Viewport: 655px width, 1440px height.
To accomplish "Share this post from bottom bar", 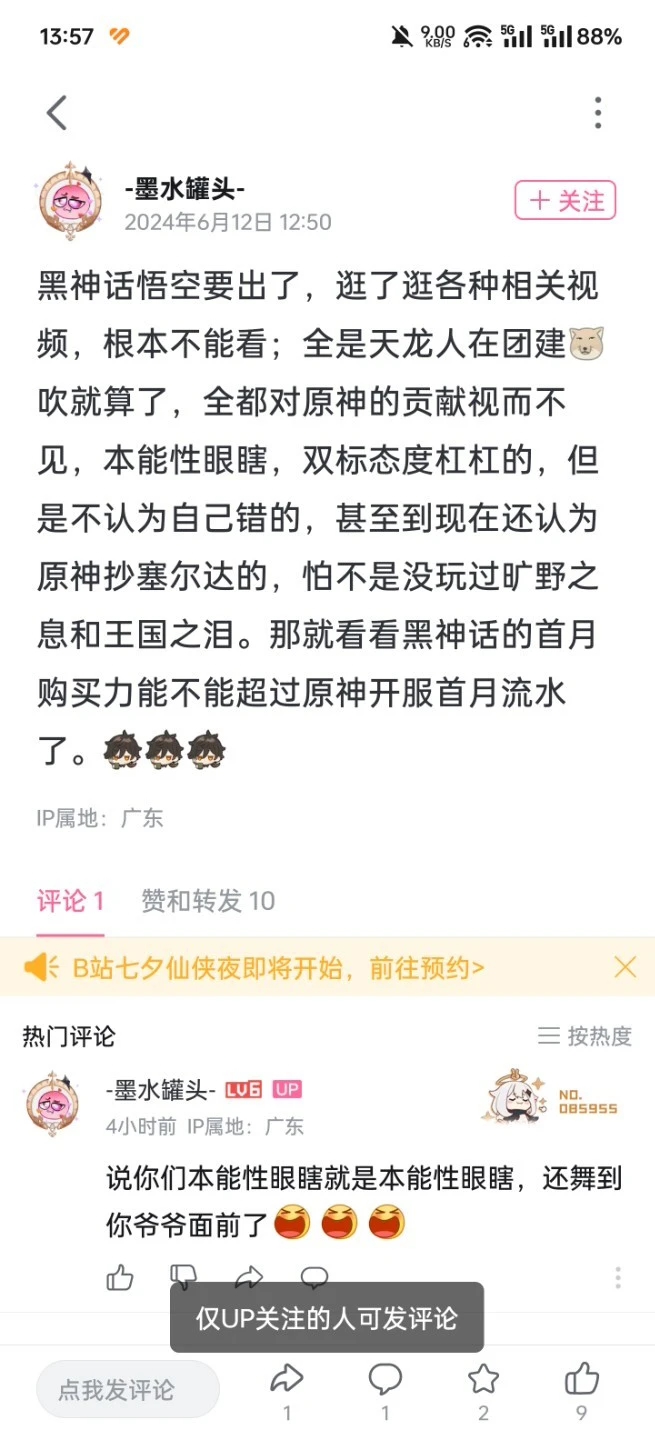I will (287, 1391).
